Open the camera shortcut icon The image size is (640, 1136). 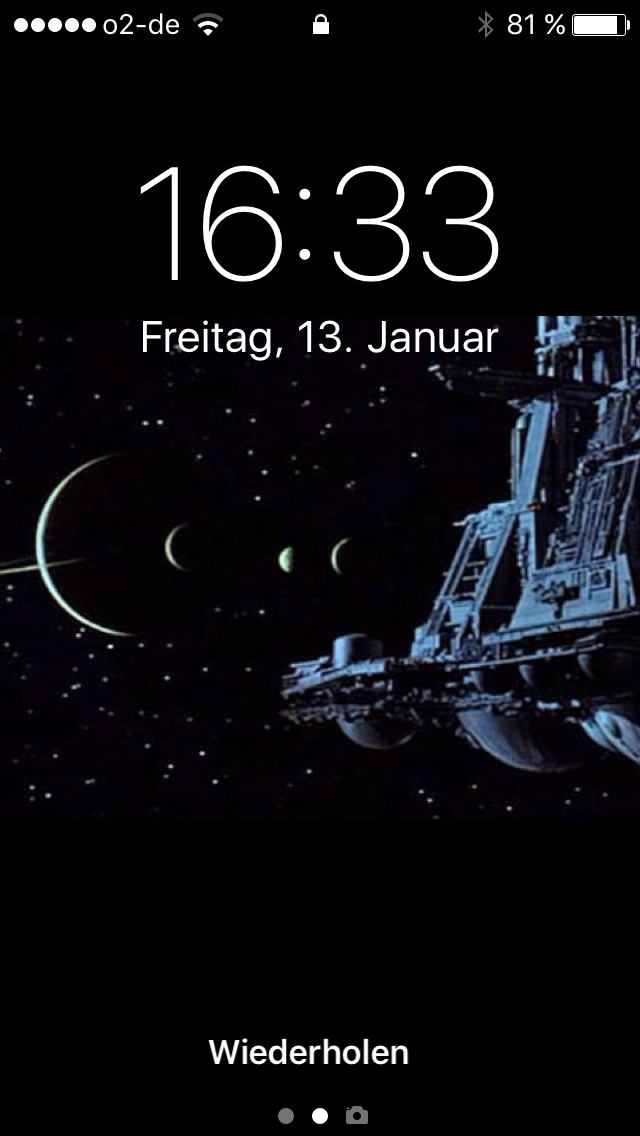point(357,1115)
